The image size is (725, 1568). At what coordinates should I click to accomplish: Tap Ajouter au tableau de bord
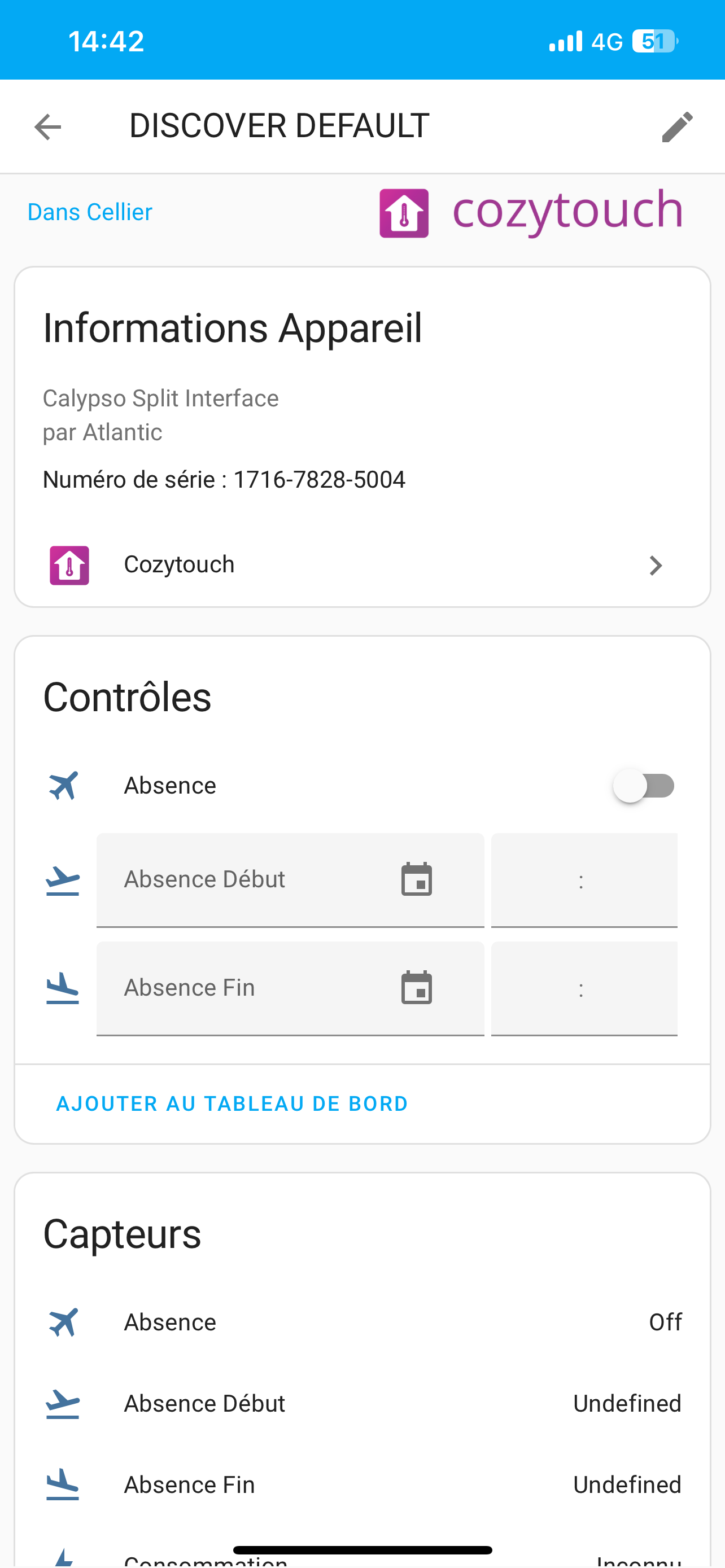(232, 1103)
